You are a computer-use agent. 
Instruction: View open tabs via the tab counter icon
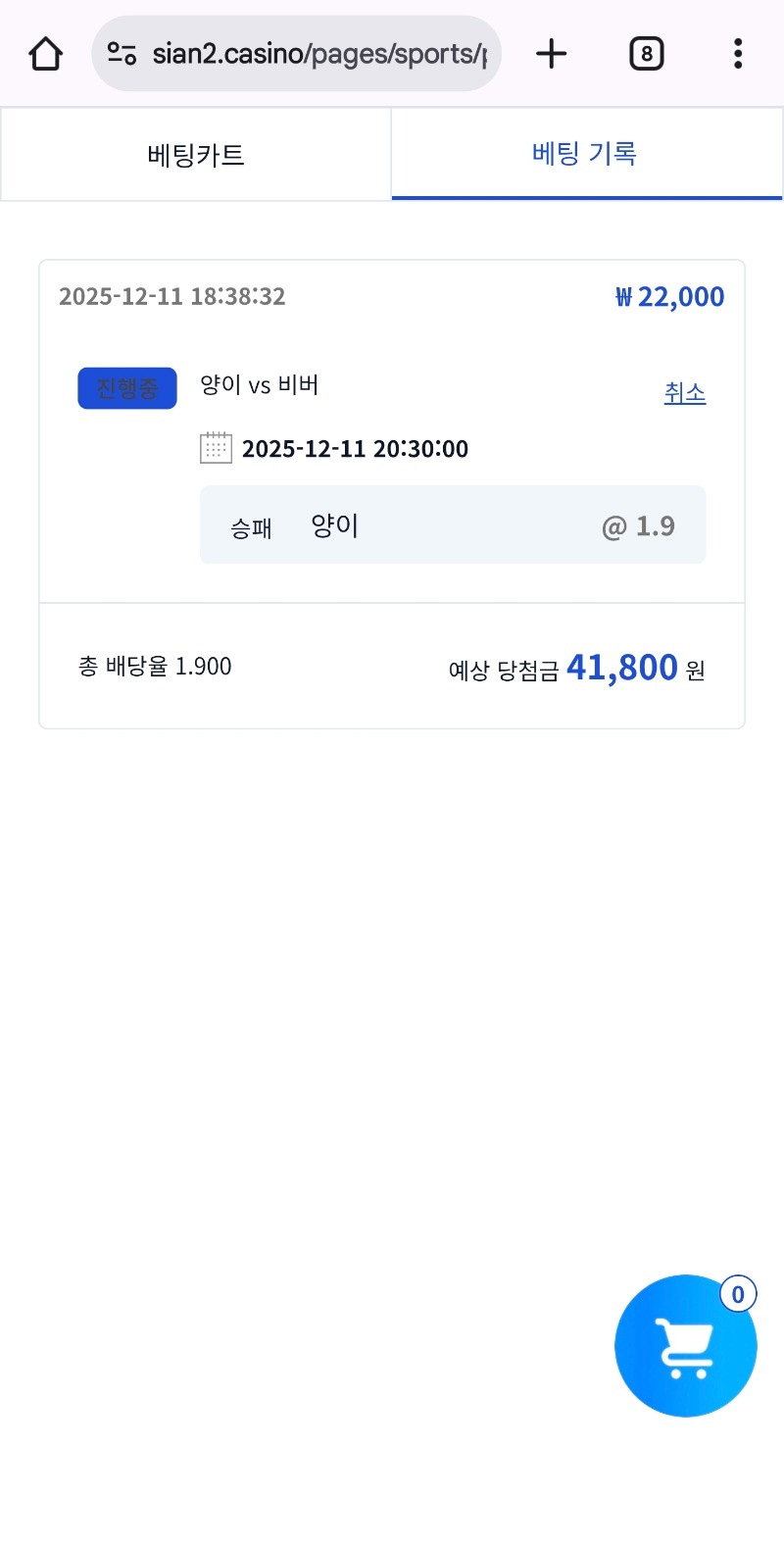[646, 54]
